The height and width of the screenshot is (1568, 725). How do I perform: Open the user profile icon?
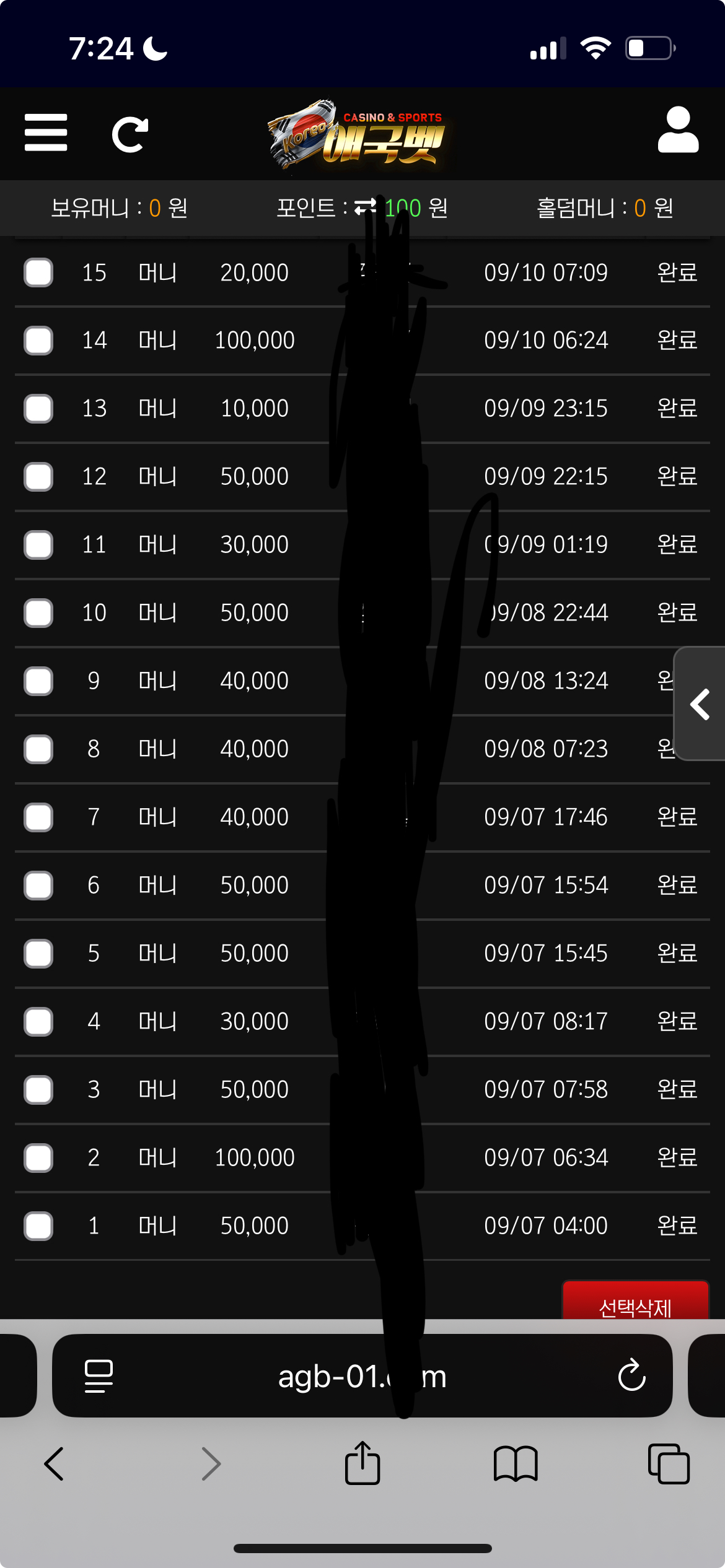pyautogui.click(x=678, y=130)
